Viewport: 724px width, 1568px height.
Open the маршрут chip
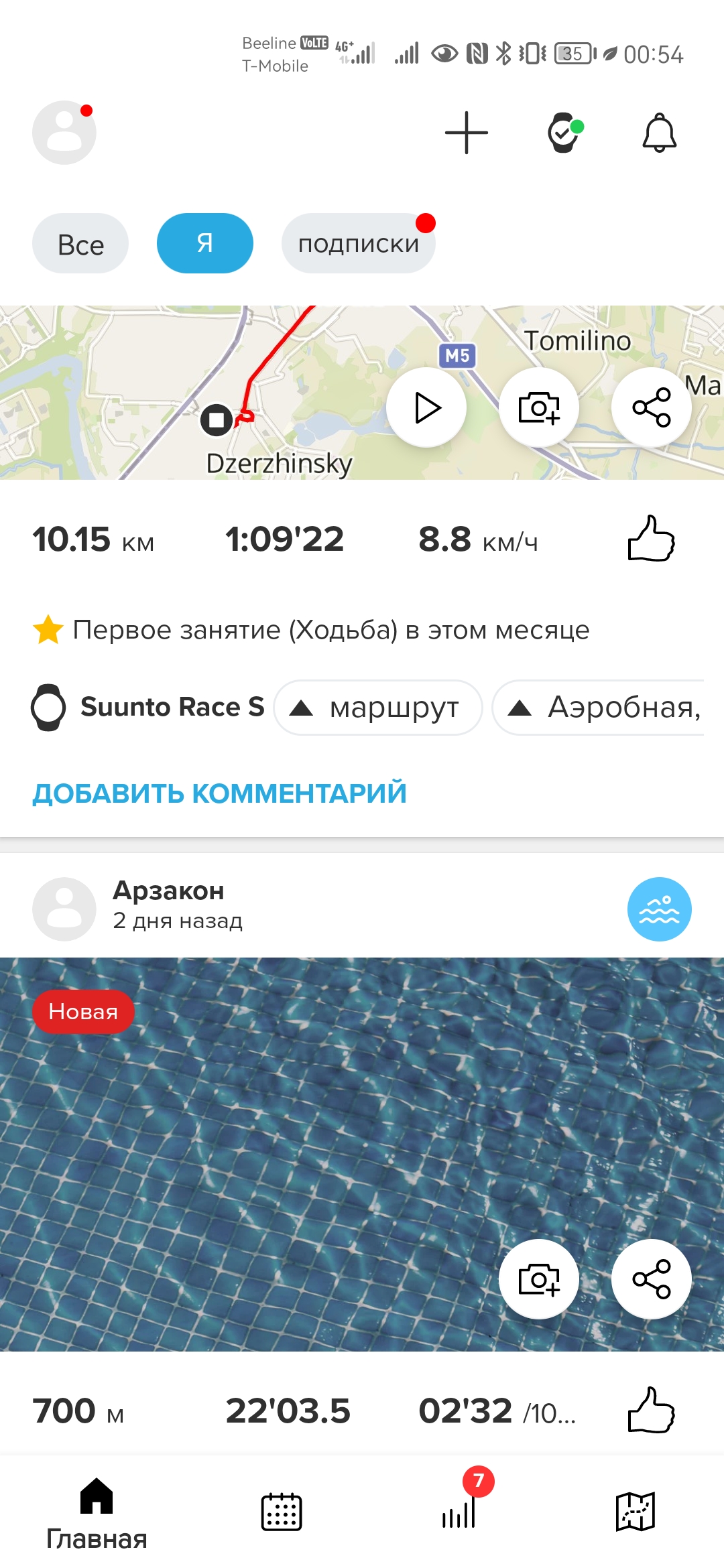tap(378, 708)
